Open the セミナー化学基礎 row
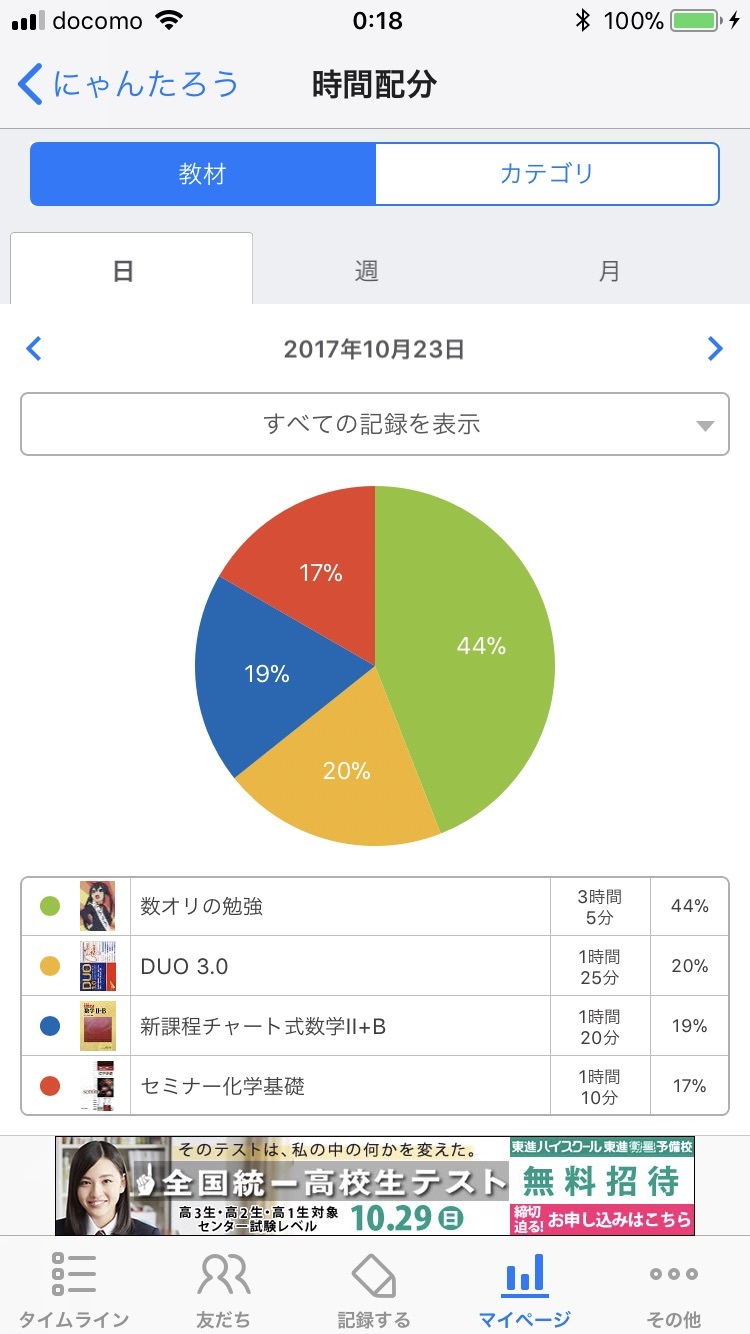Viewport: 750px width, 1334px height. (375, 1086)
